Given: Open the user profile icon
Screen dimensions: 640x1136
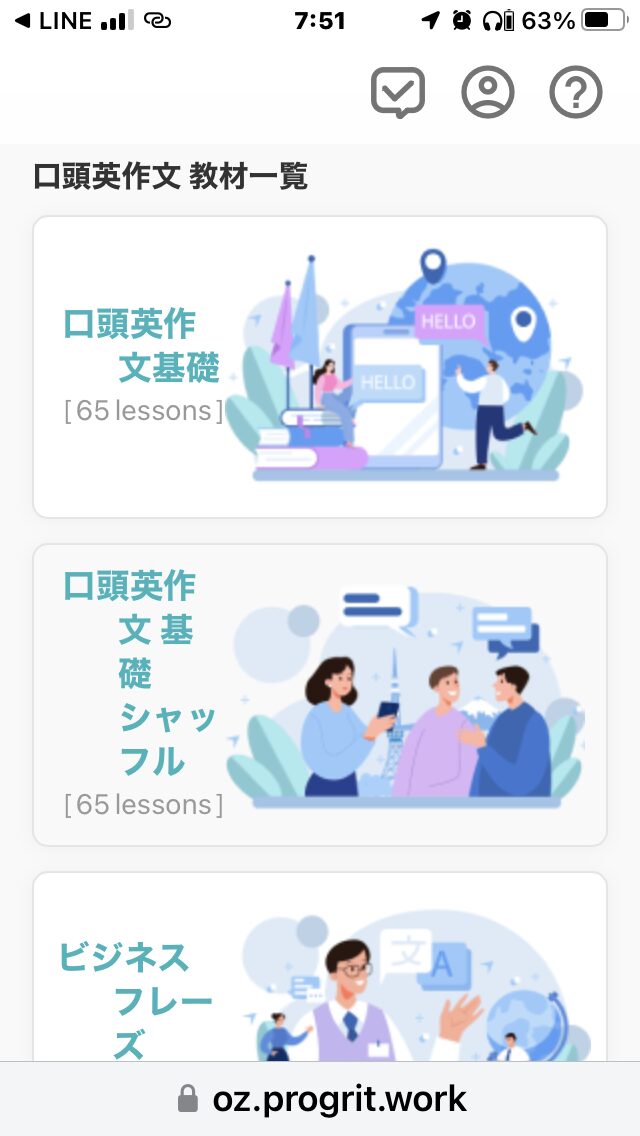Looking at the screenshot, I should click(x=488, y=92).
